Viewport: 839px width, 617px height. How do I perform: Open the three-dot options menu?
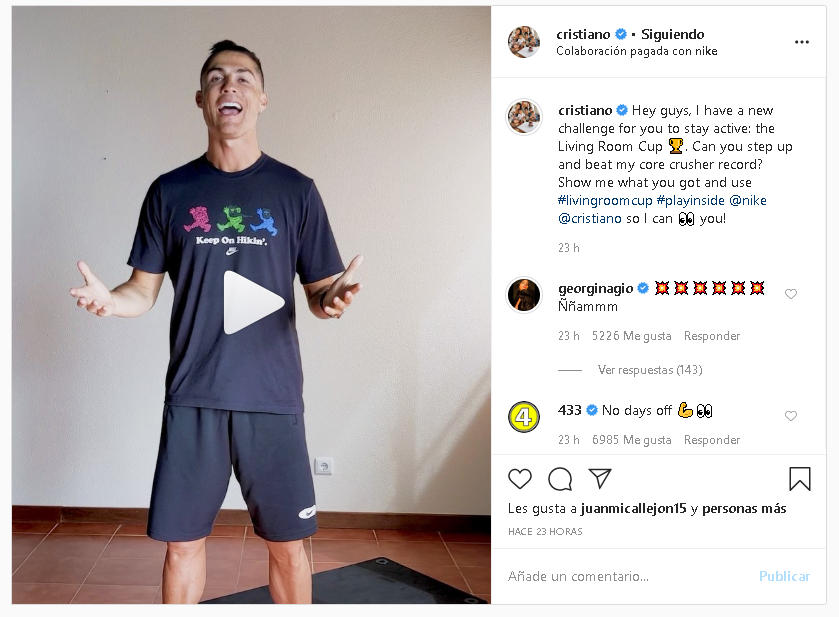(x=801, y=43)
